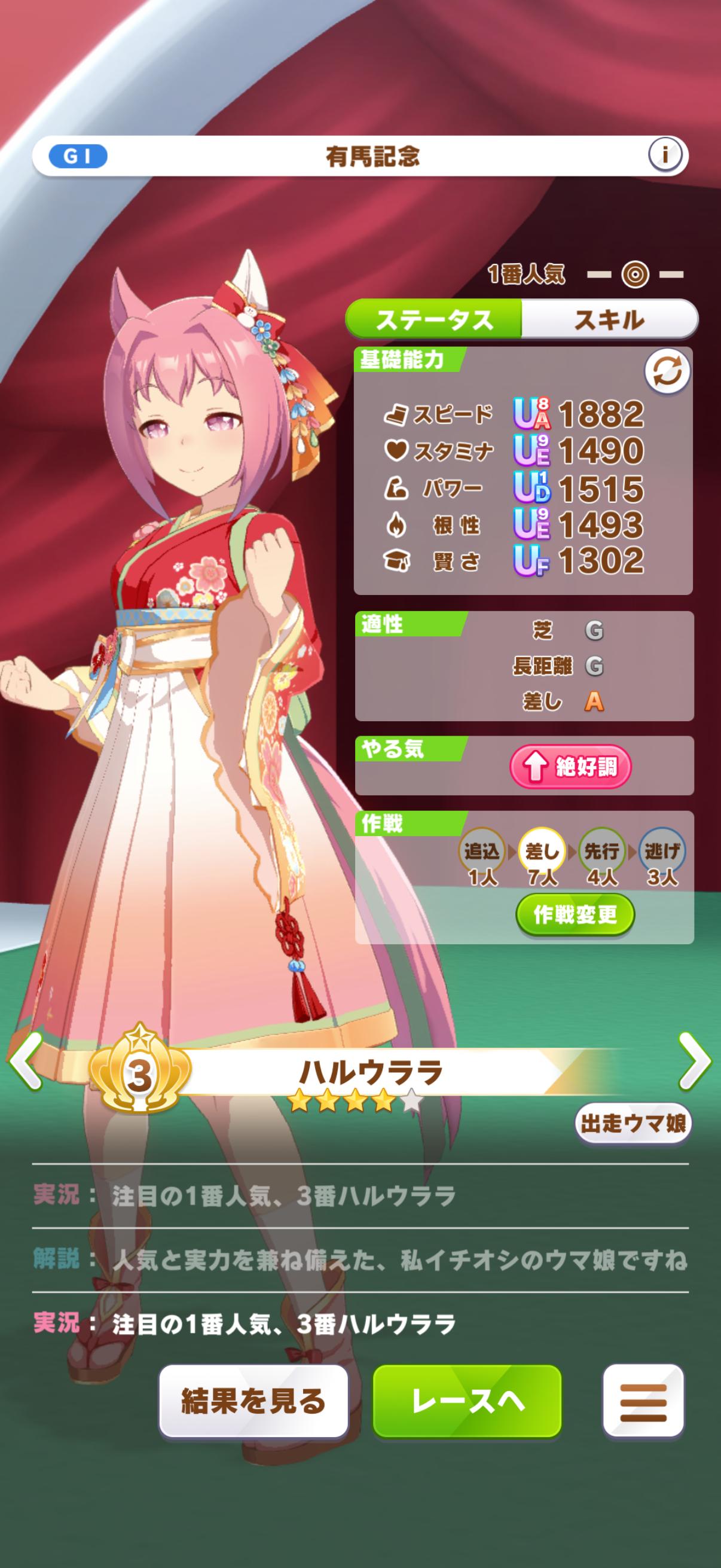721x1568 pixels.
Task: Toggle the stats display refresh icon
Action: (667, 372)
